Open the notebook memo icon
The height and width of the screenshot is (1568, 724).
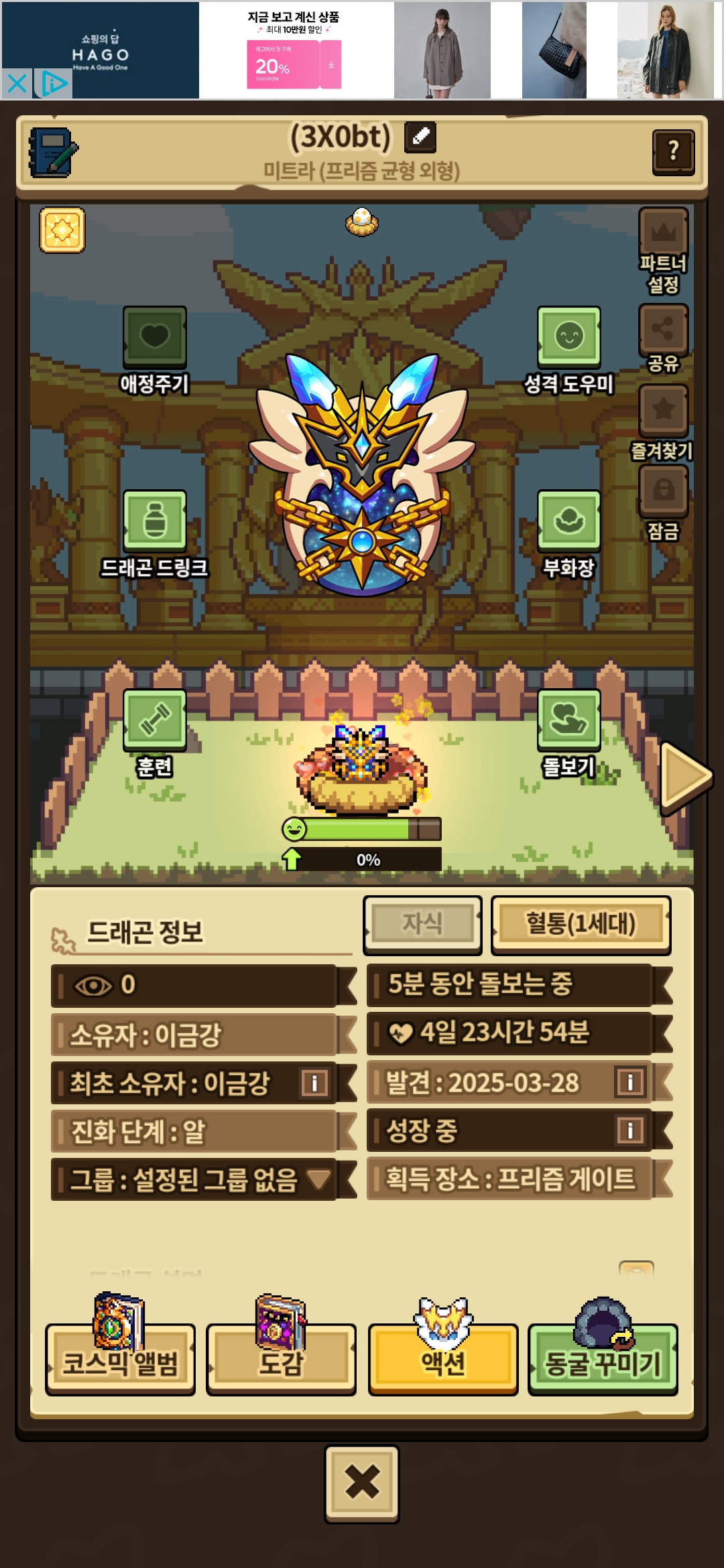(53, 152)
